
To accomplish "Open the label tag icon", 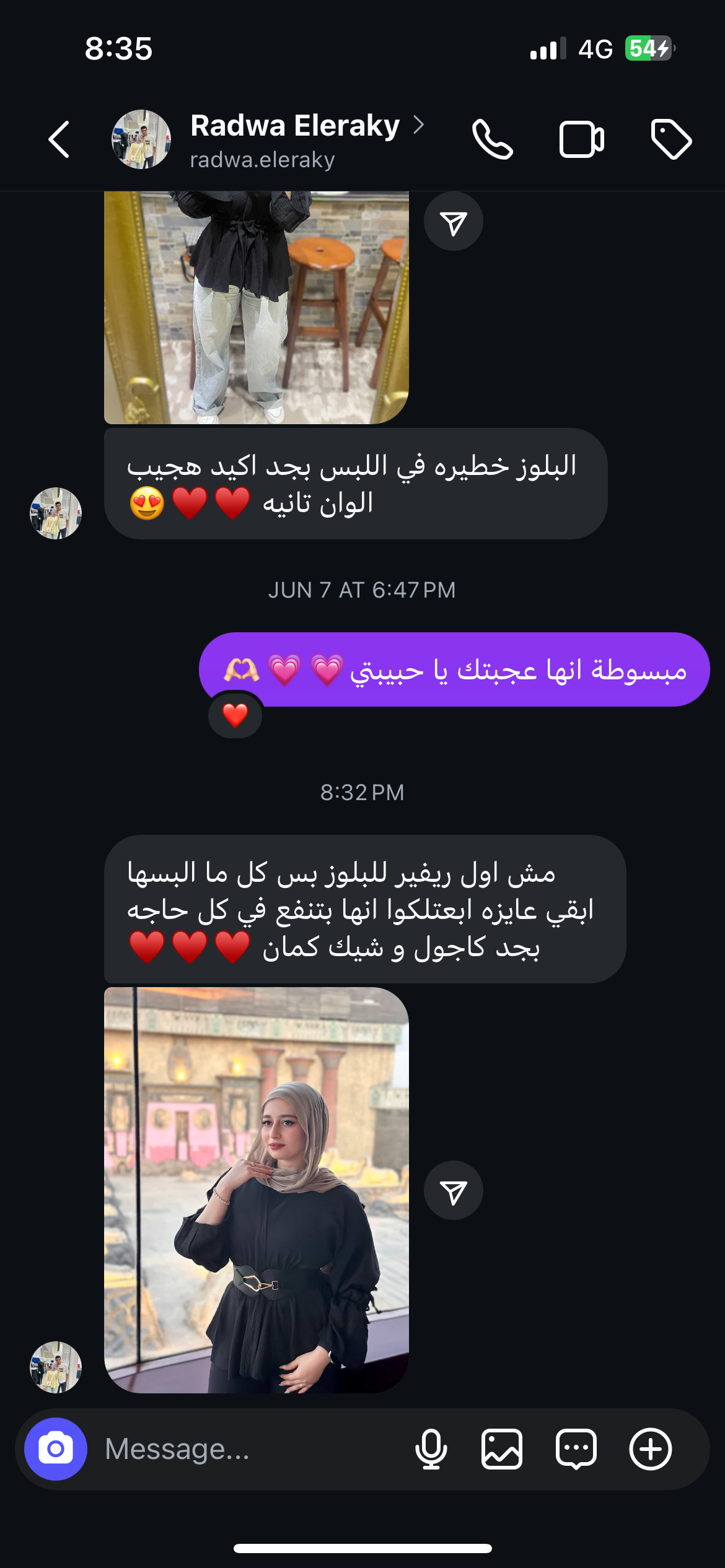I will pos(671,139).
